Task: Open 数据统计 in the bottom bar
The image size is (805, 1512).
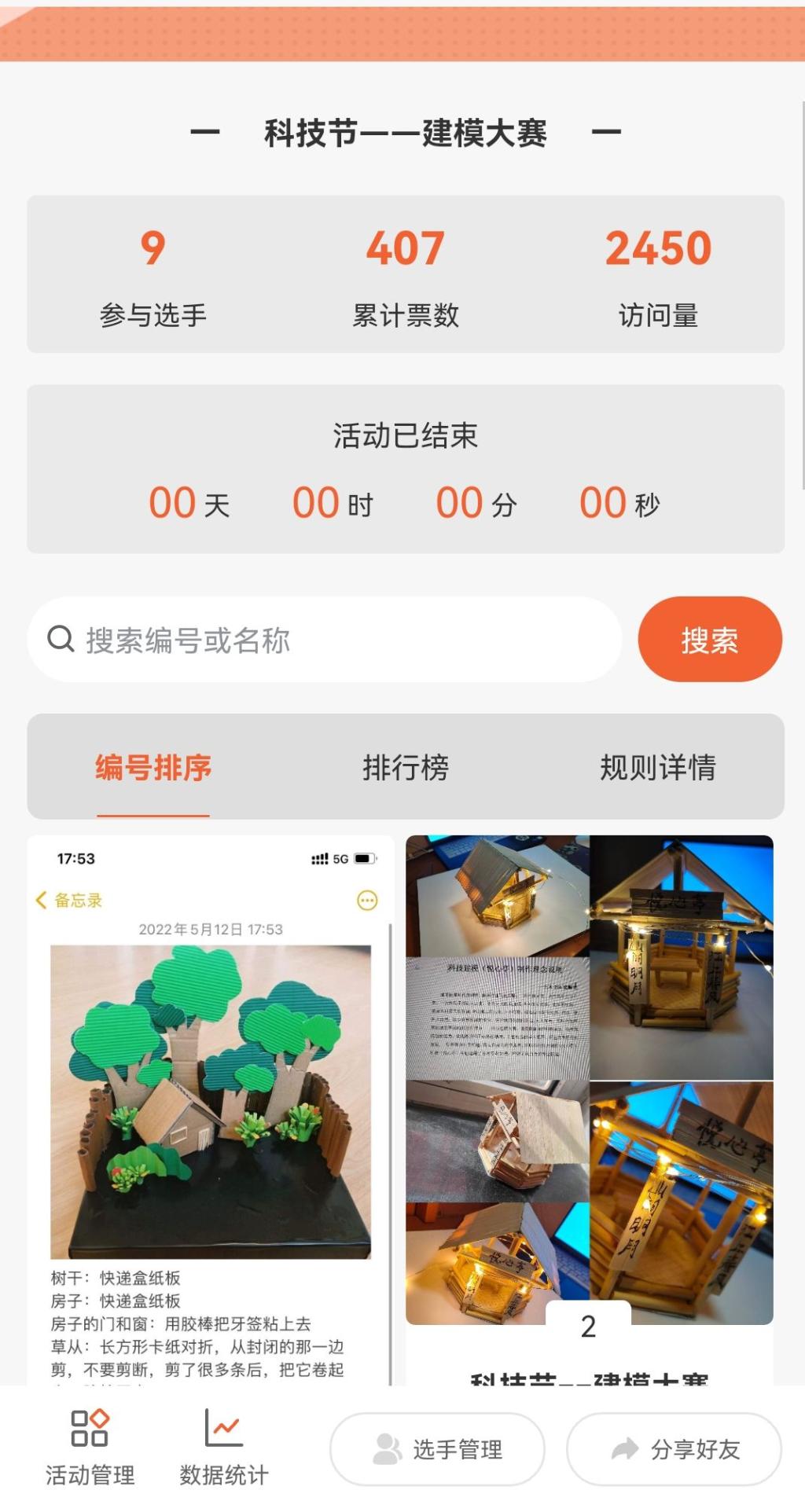Action: (x=224, y=1448)
